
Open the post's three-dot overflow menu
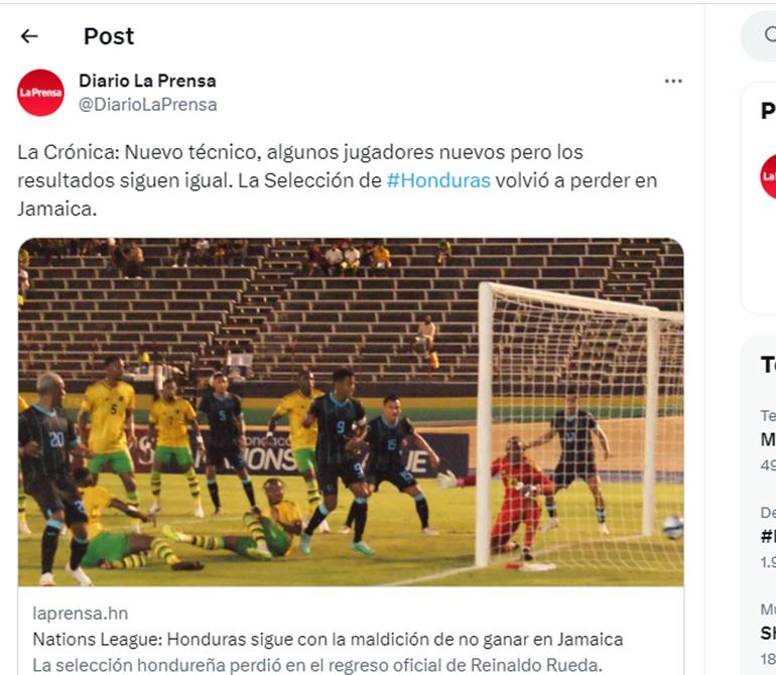coord(673,81)
